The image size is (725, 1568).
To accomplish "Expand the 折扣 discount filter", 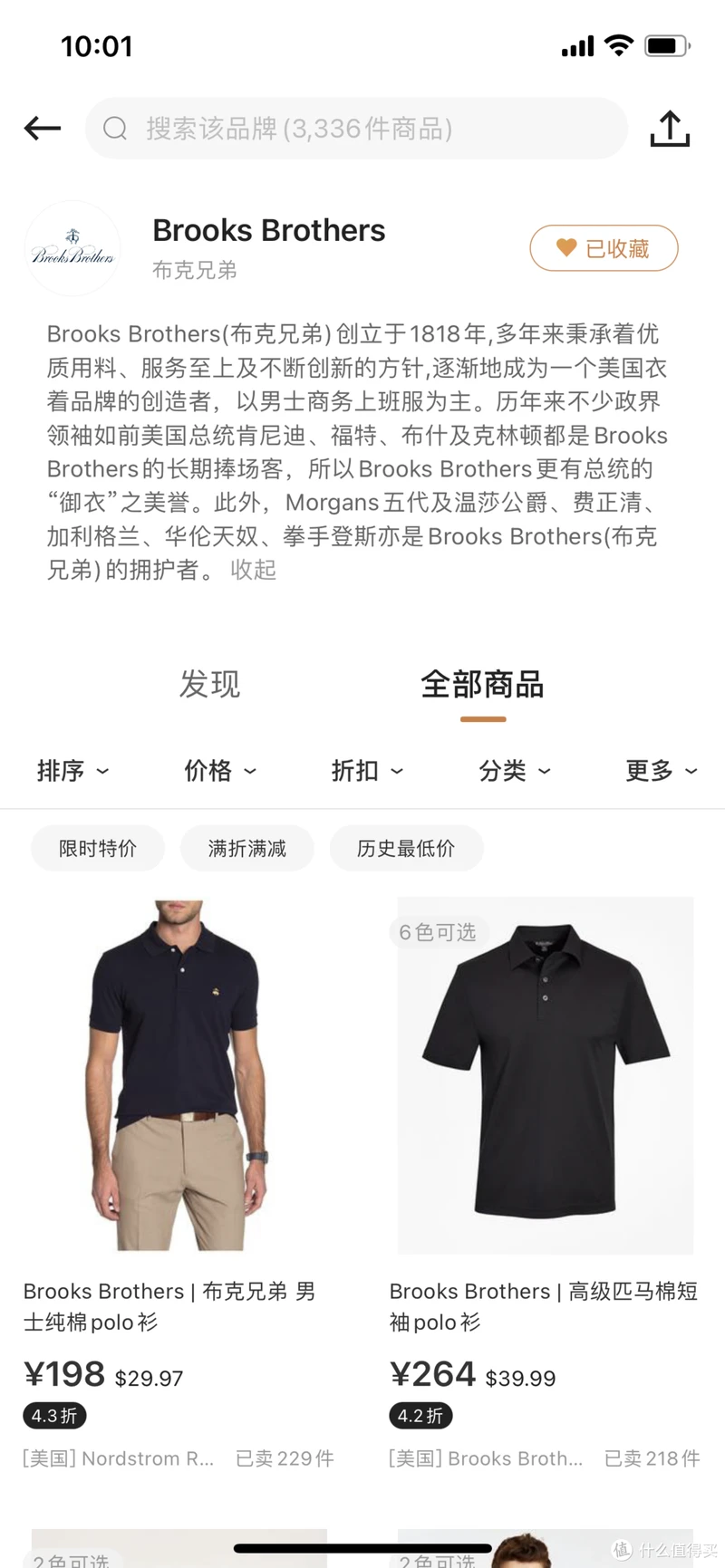I will (366, 771).
